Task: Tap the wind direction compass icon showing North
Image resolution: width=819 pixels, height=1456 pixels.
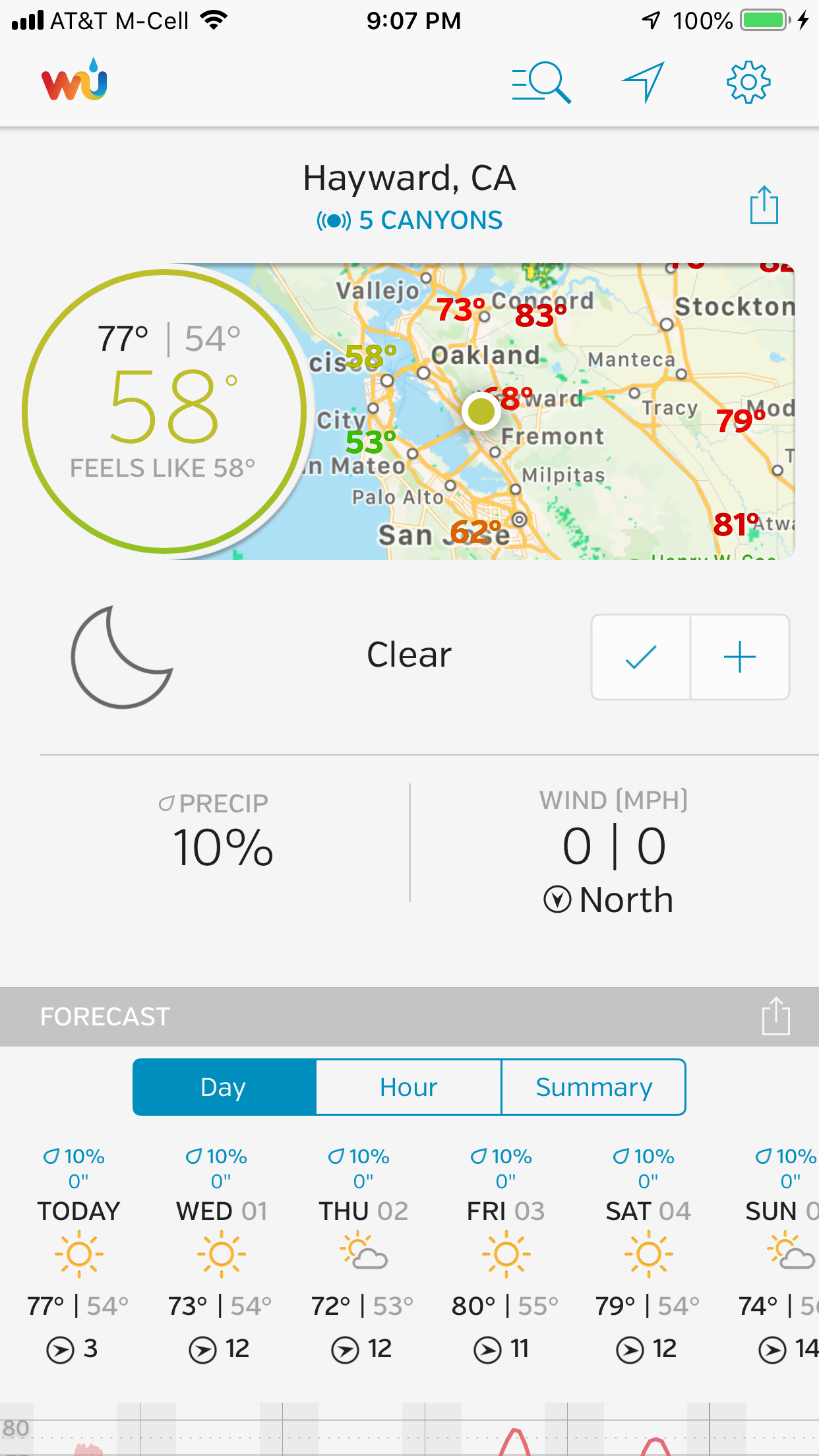Action: [x=560, y=898]
